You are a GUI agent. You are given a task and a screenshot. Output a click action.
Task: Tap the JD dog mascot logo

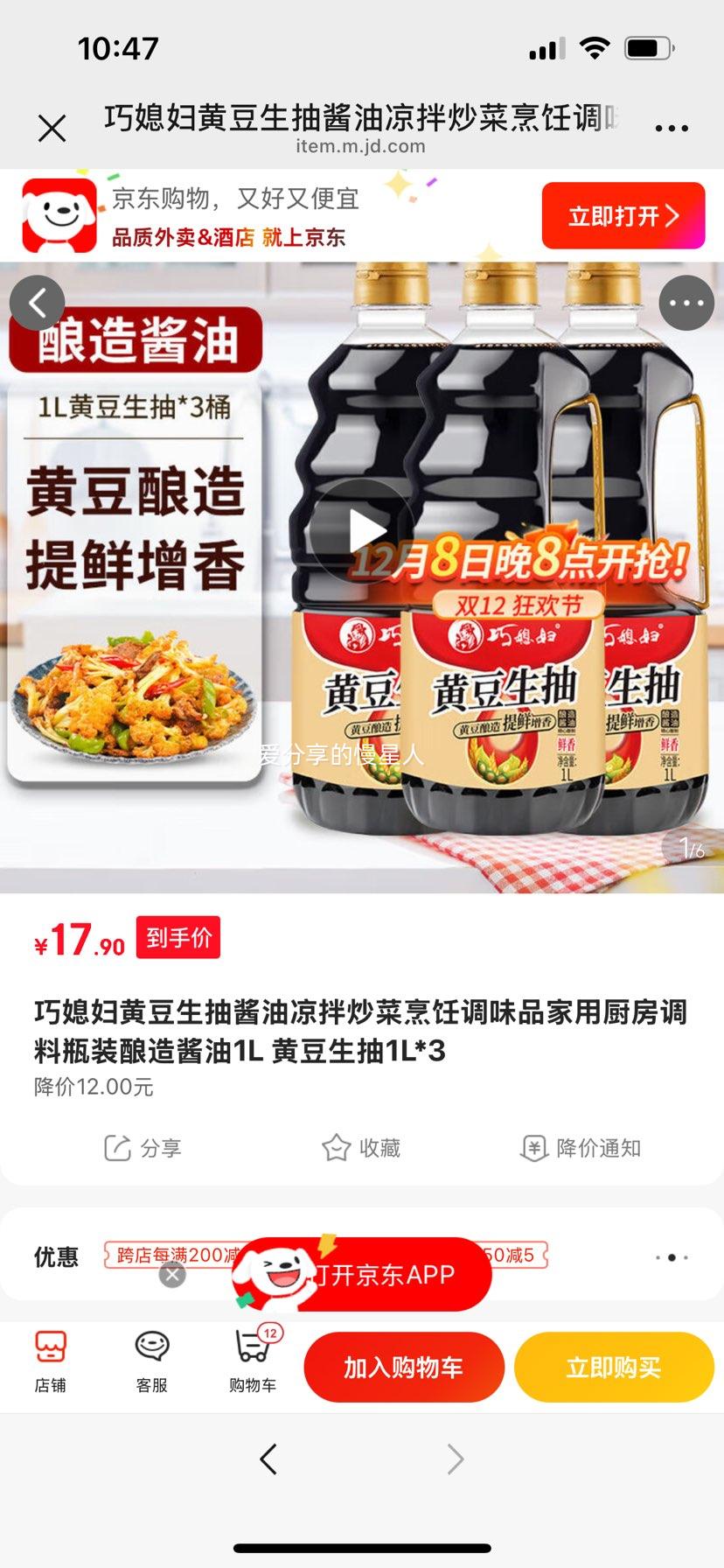coord(60,214)
